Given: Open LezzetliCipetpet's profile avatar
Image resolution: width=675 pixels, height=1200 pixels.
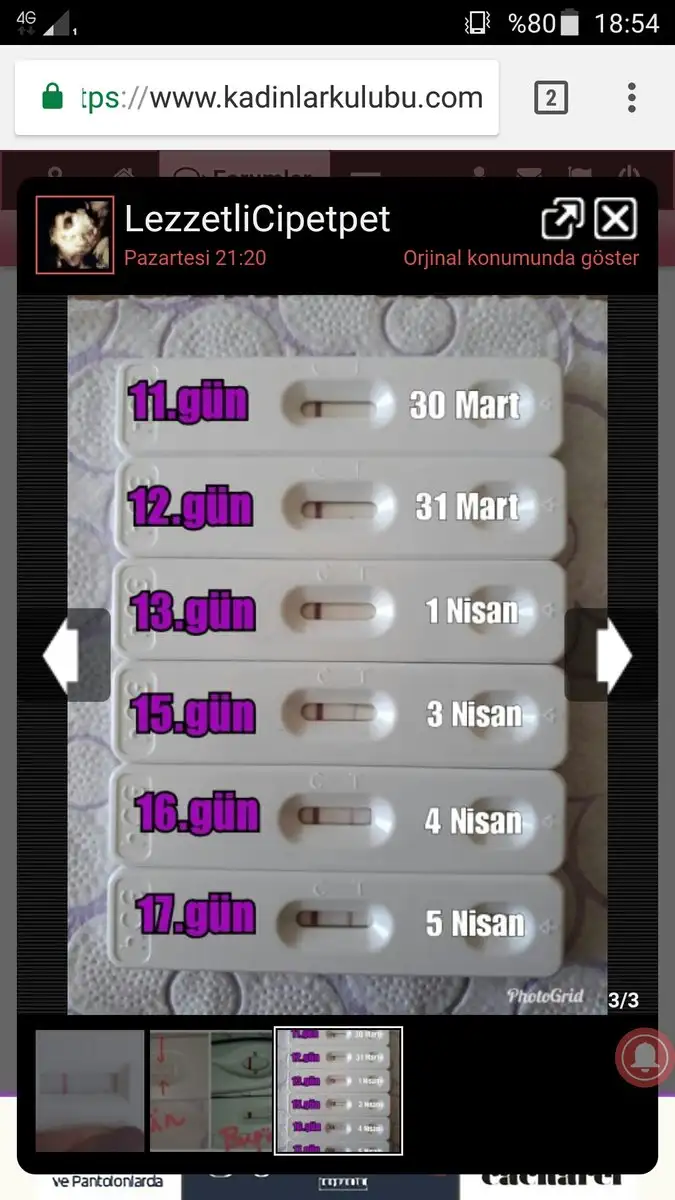Looking at the screenshot, I should 75,235.
